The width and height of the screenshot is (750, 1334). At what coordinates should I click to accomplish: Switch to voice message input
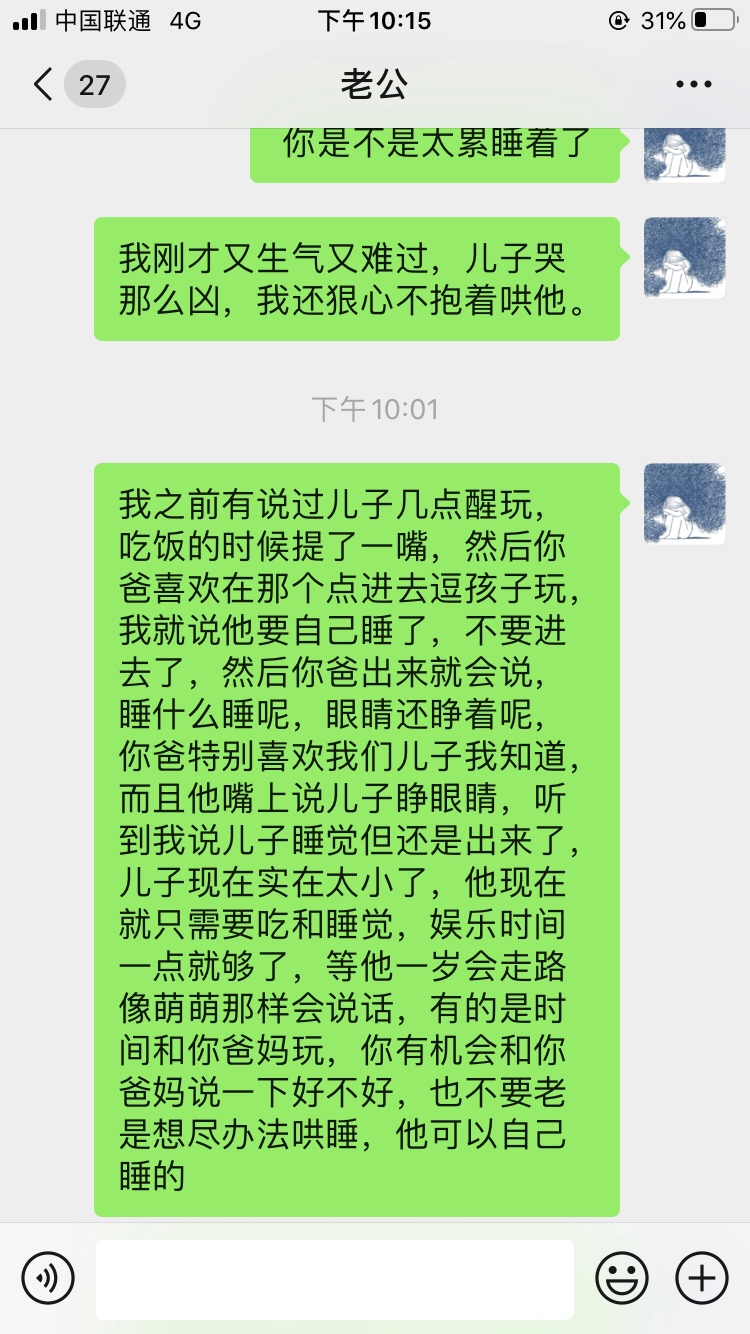point(48,1278)
